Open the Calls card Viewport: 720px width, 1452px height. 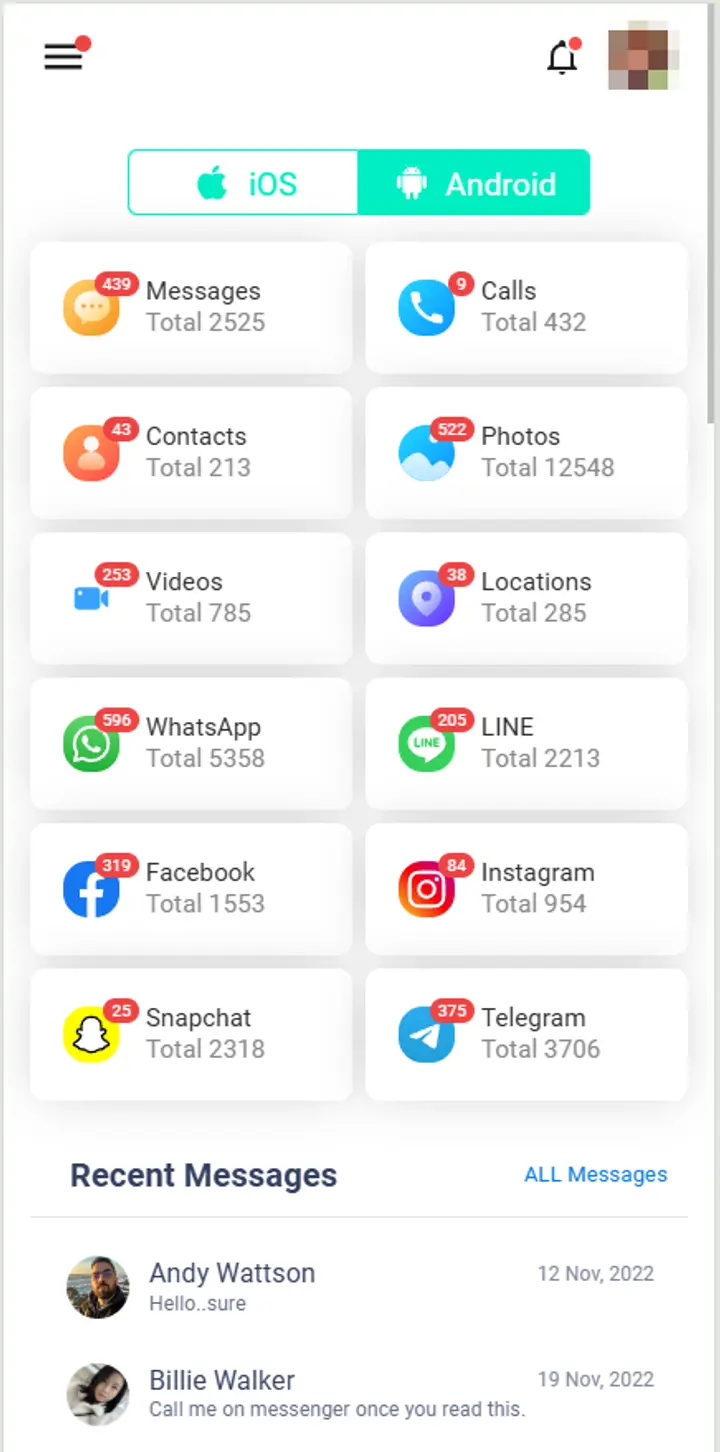pos(526,307)
